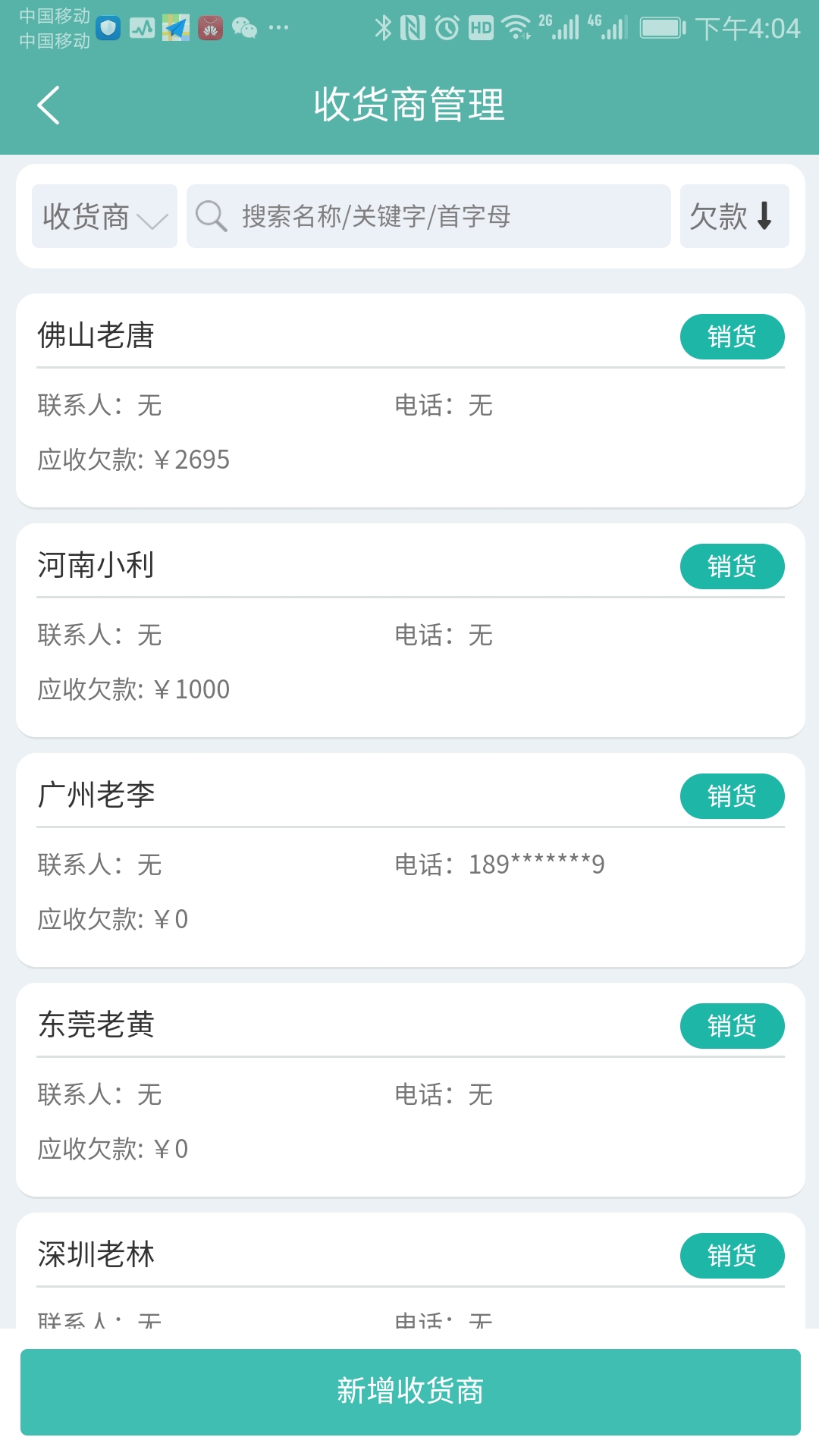Tap the Bluetooth icon in the status bar
The width and height of the screenshot is (819, 1456).
(383, 27)
